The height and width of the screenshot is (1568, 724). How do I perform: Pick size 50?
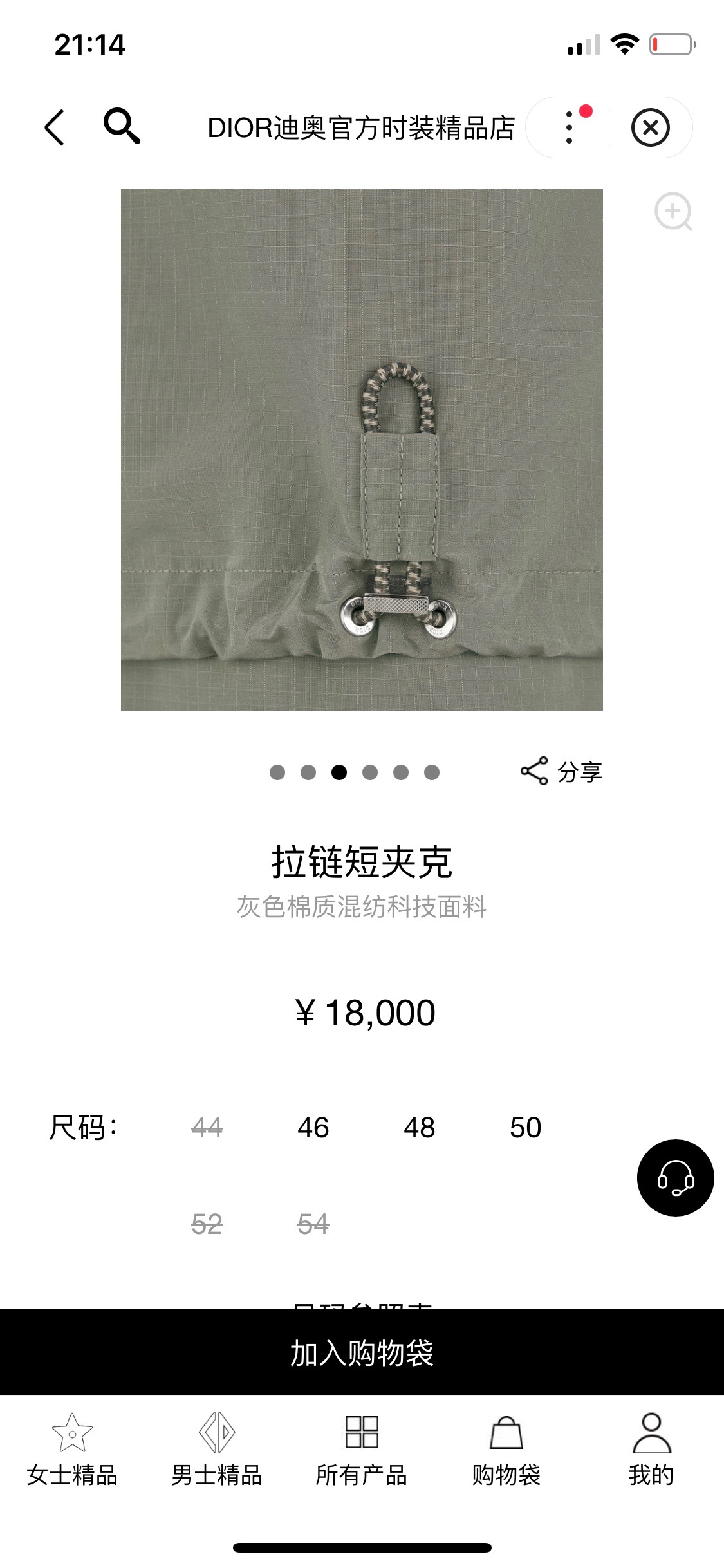[525, 1128]
